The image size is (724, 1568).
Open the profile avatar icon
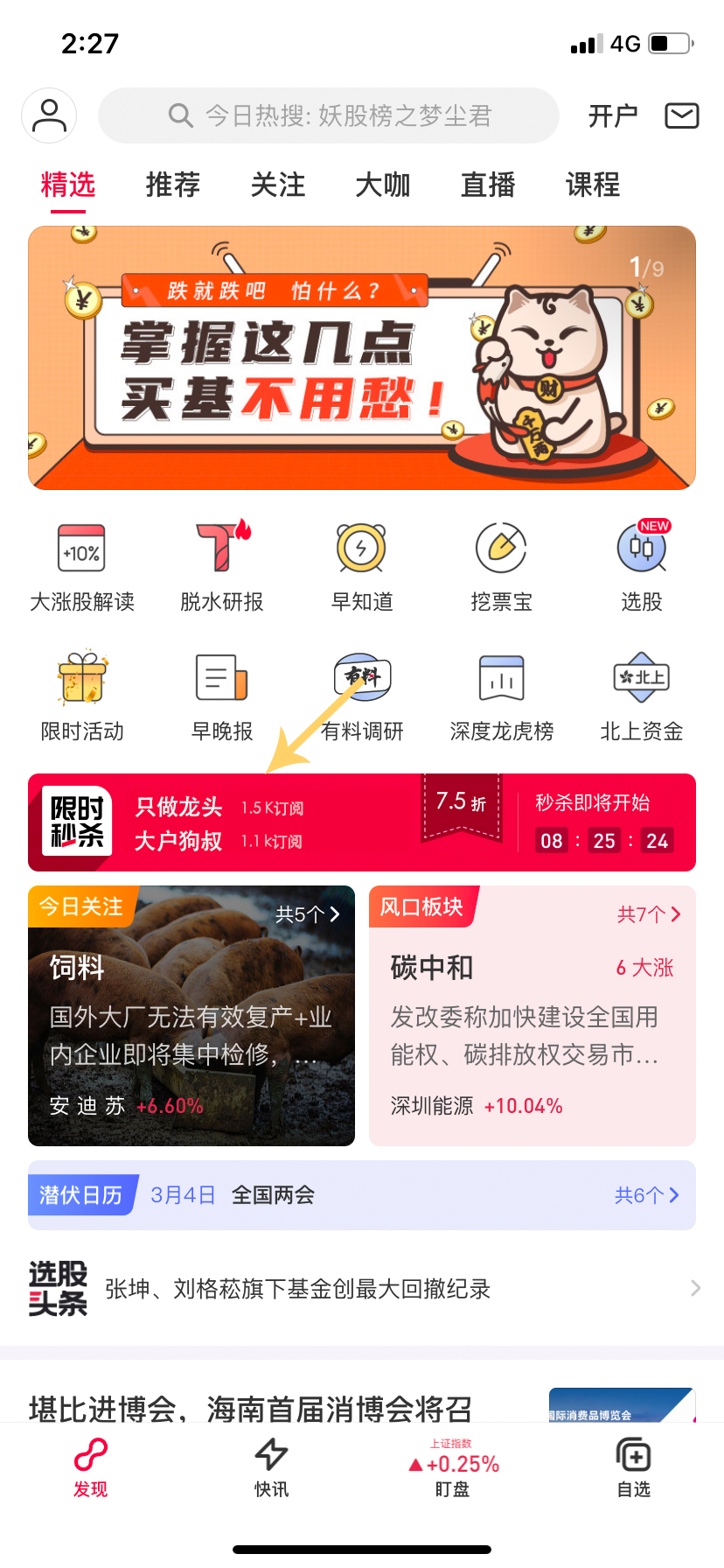click(49, 115)
